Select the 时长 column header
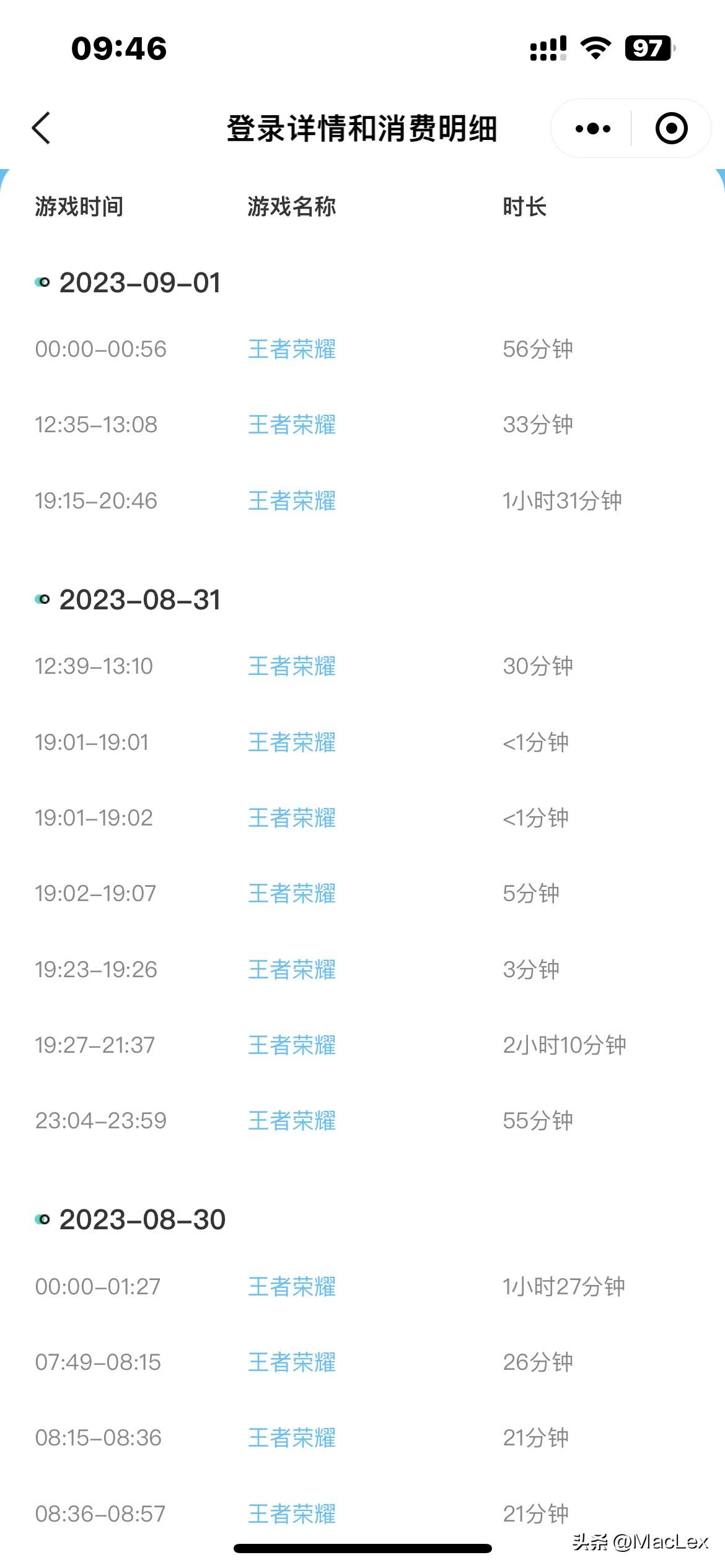 click(525, 207)
